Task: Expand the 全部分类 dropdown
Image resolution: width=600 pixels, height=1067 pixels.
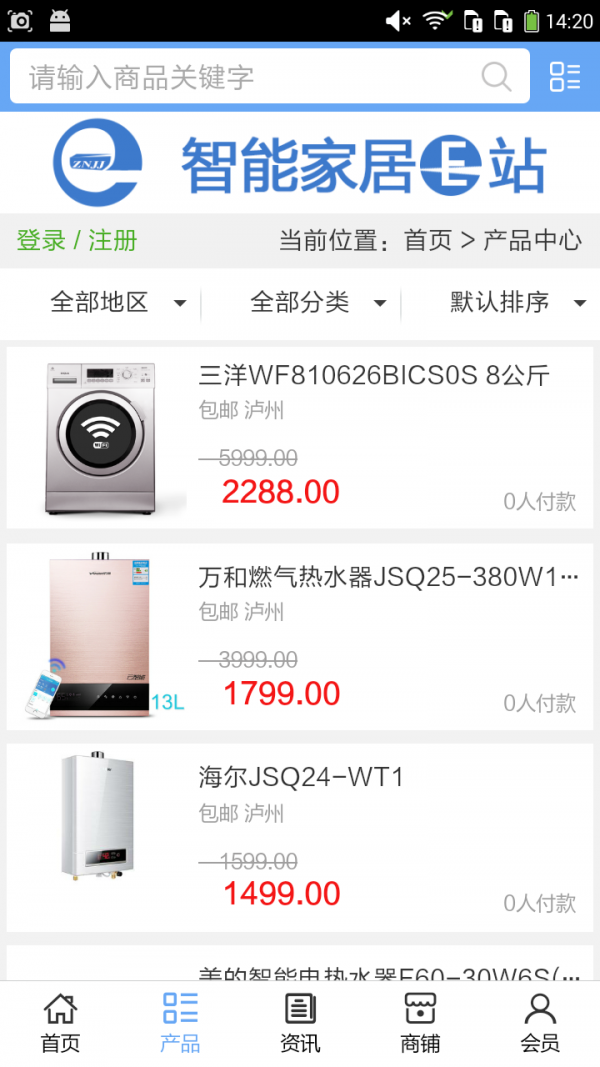Action: (x=317, y=302)
